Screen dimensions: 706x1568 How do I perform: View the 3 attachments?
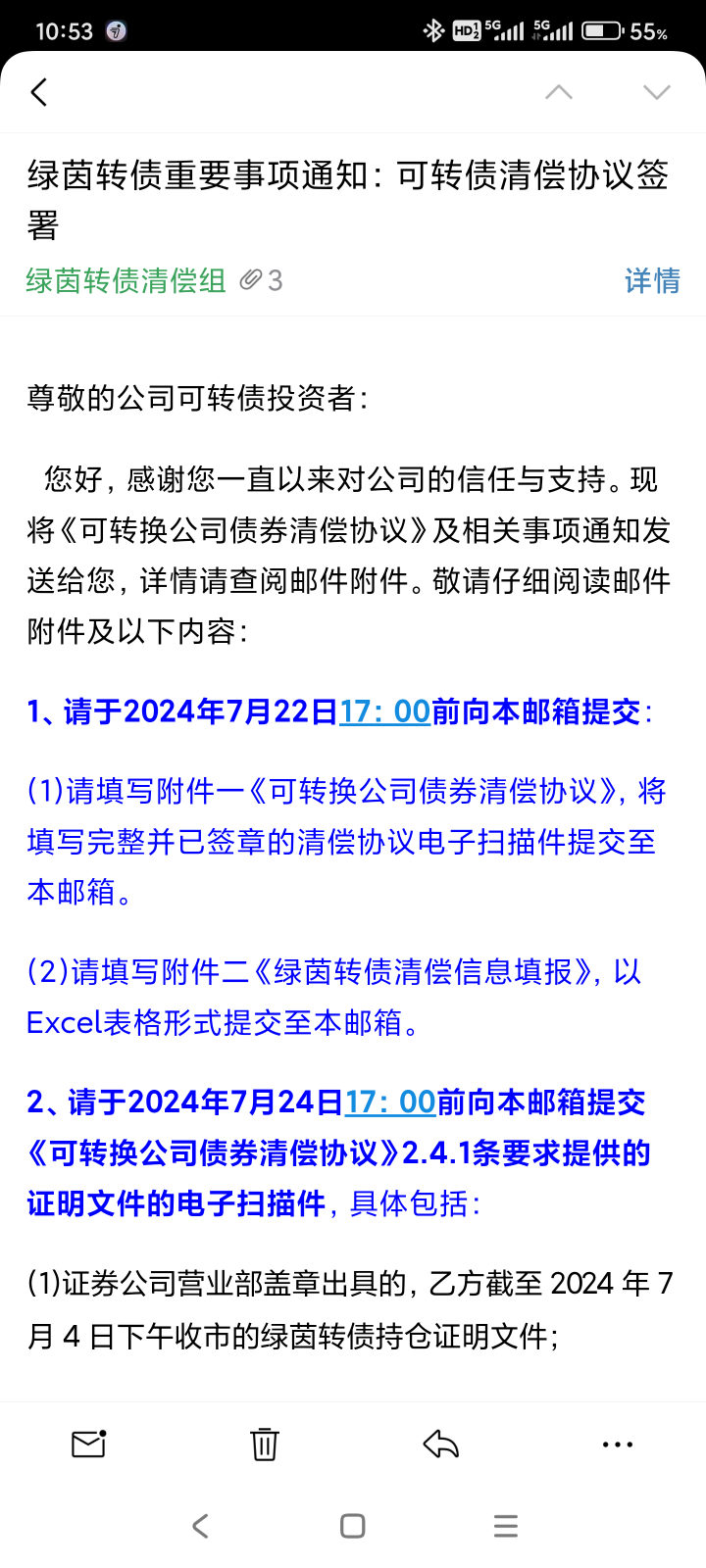coord(262,281)
